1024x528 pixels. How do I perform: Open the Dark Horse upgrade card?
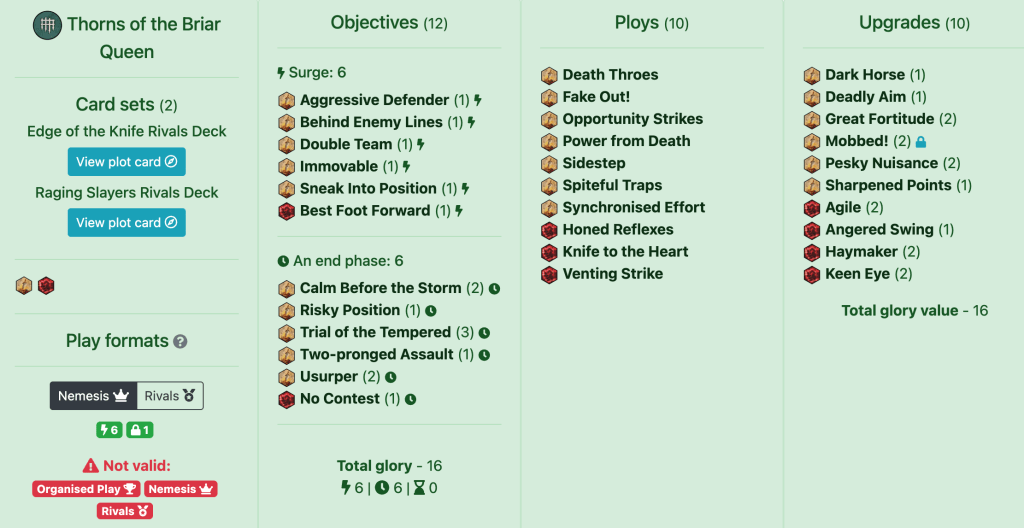point(865,75)
